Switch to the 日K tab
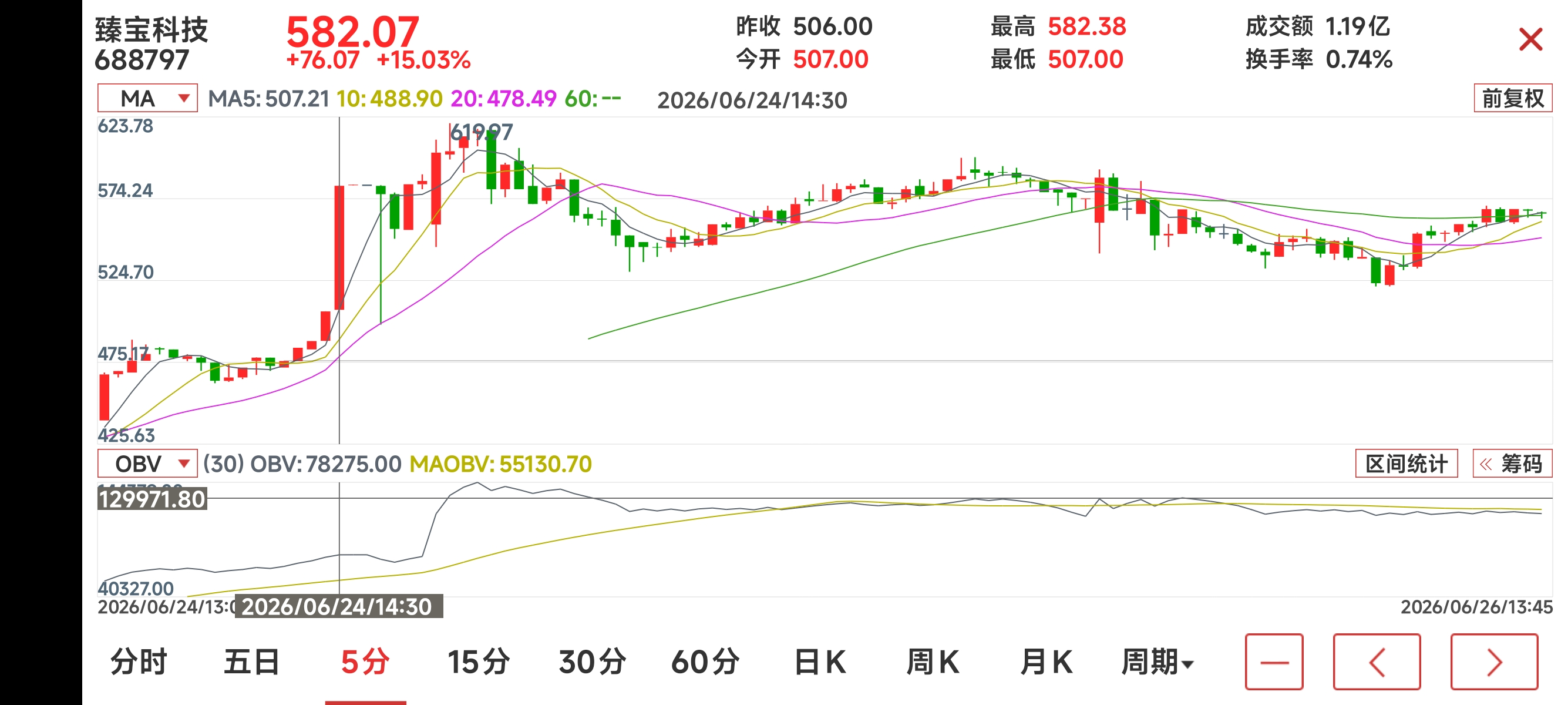The width and height of the screenshot is (1568, 705). 820,662
